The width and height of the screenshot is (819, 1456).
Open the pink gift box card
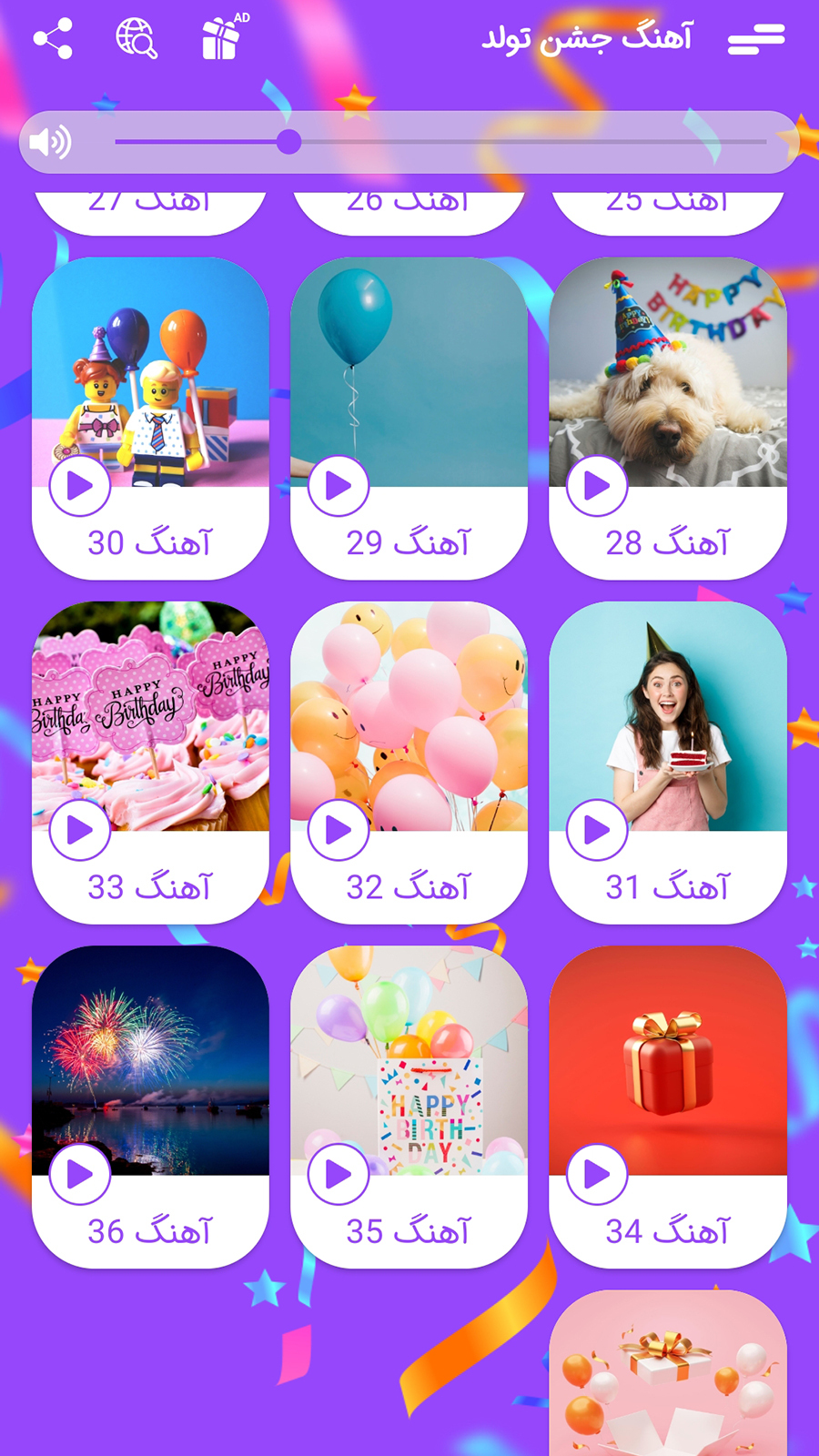(668, 1374)
